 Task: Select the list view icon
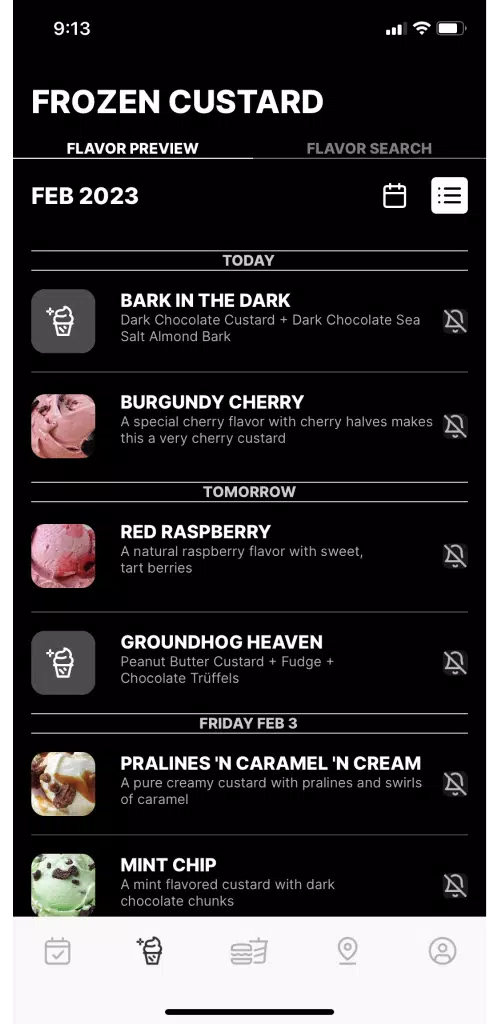click(449, 195)
